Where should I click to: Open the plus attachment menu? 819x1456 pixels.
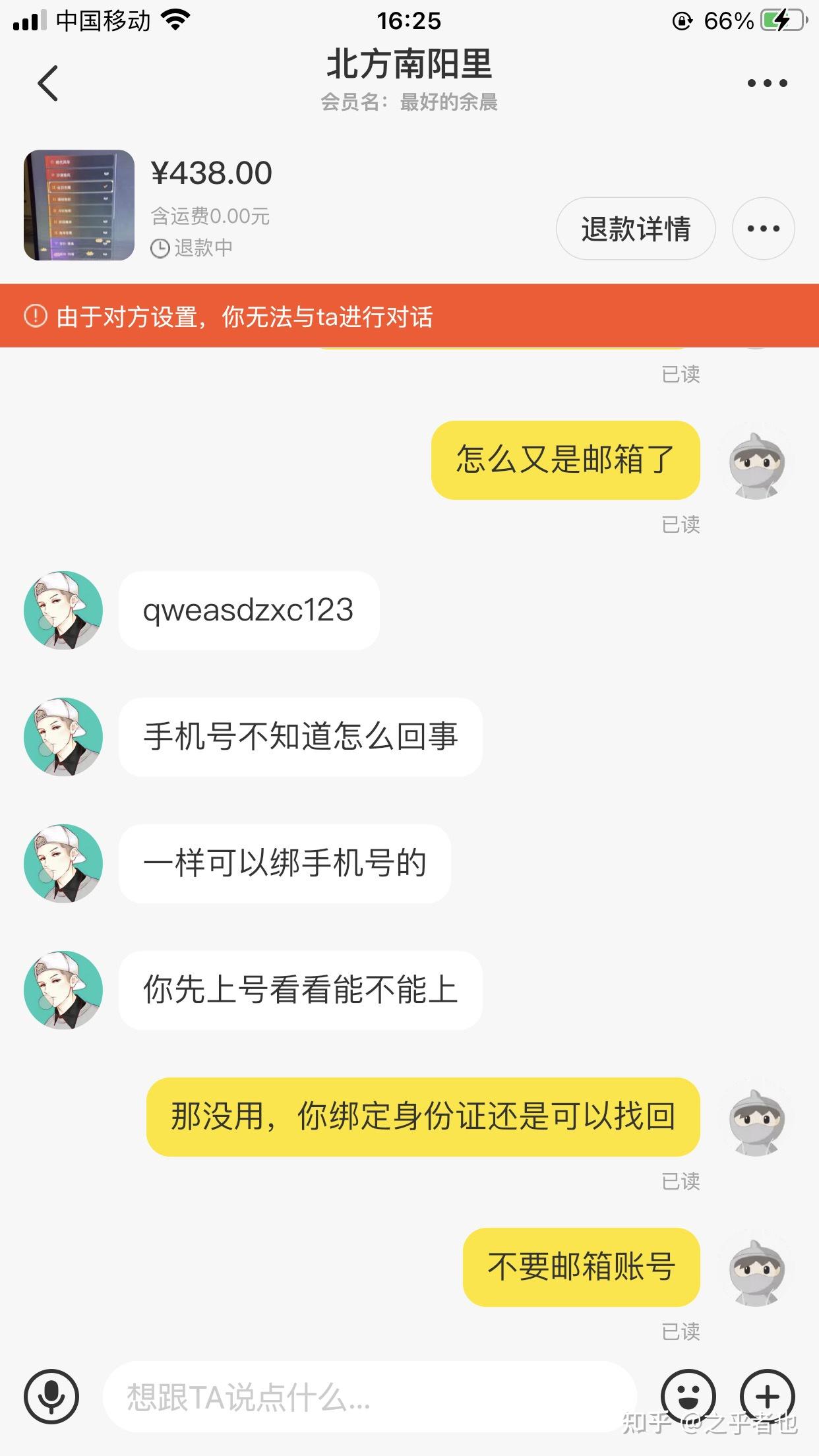pyautogui.click(x=768, y=1396)
